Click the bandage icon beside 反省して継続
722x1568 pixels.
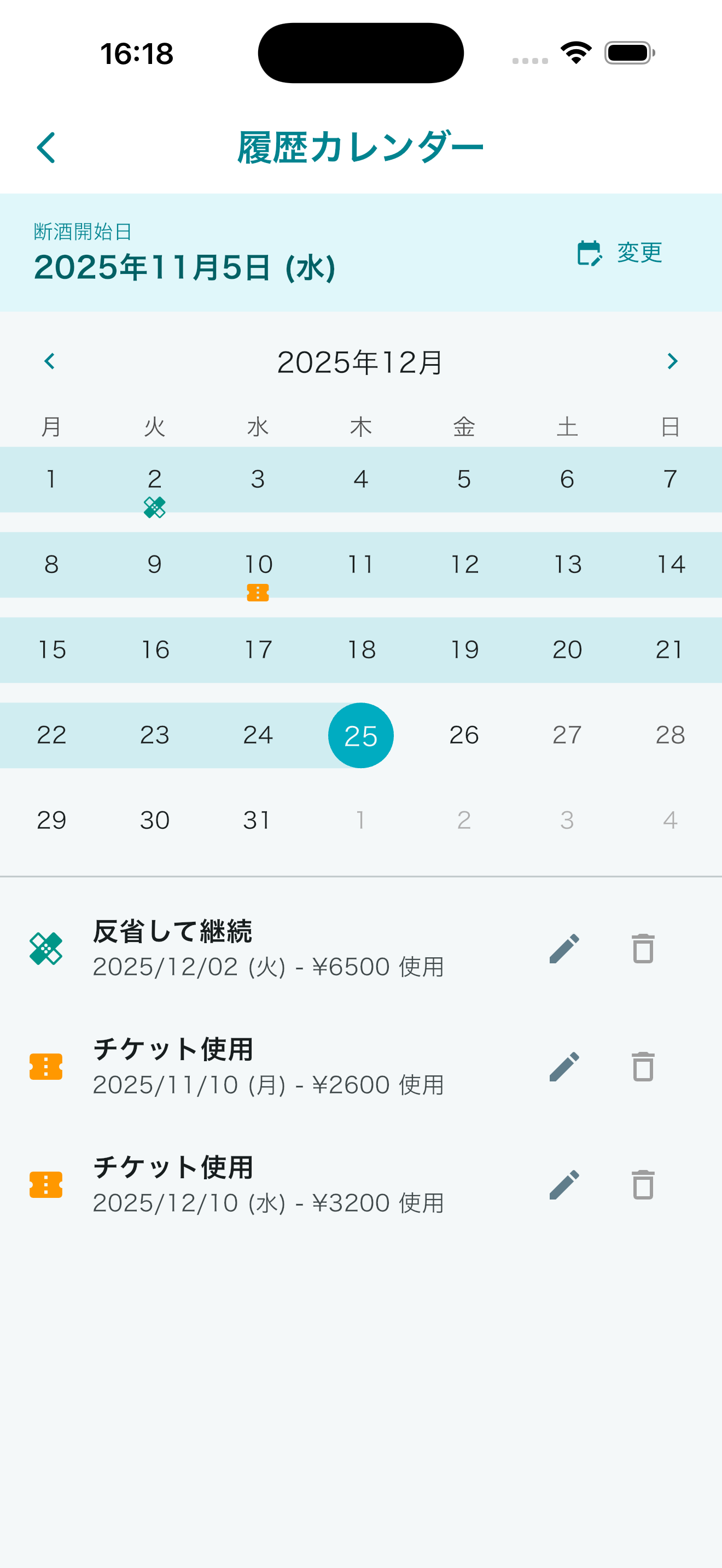pos(45,947)
